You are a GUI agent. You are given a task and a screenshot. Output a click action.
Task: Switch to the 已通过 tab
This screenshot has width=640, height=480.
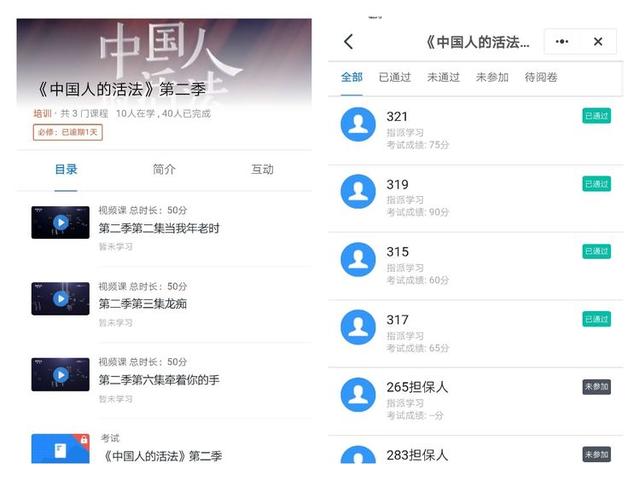coord(396,77)
